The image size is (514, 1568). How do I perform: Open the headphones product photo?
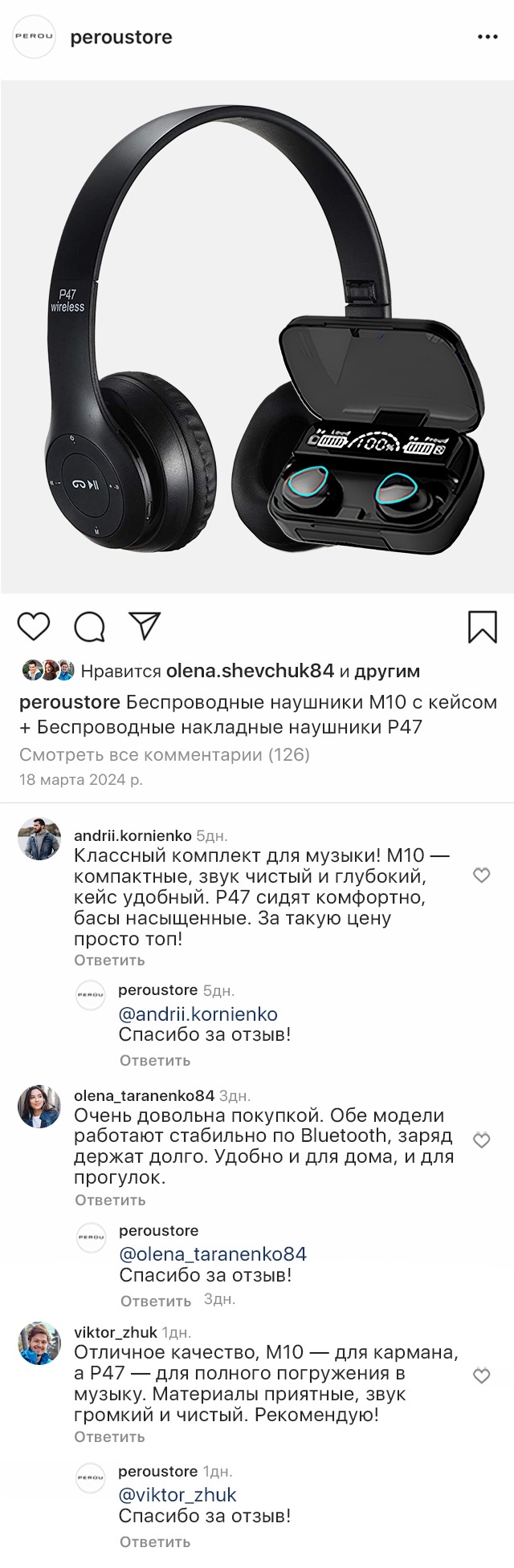tap(257, 337)
